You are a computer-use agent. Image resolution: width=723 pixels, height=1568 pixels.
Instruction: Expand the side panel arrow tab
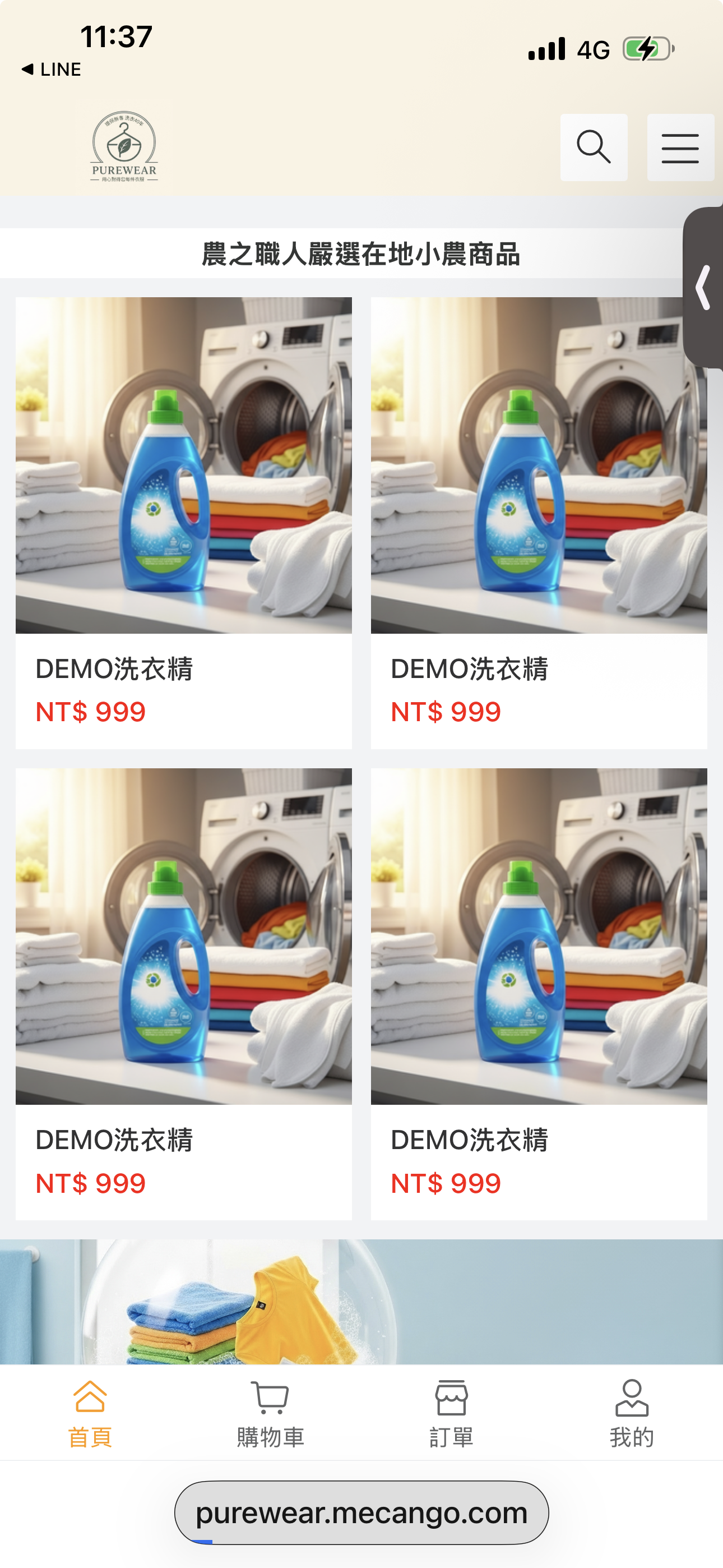pos(703,287)
